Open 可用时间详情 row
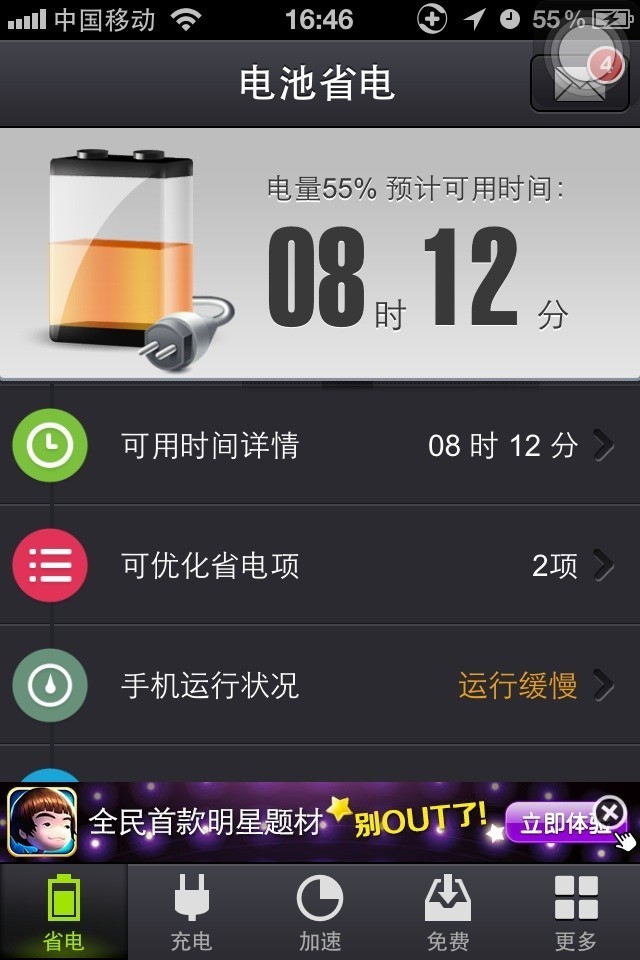The image size is (640, 960). click(320, 445)
